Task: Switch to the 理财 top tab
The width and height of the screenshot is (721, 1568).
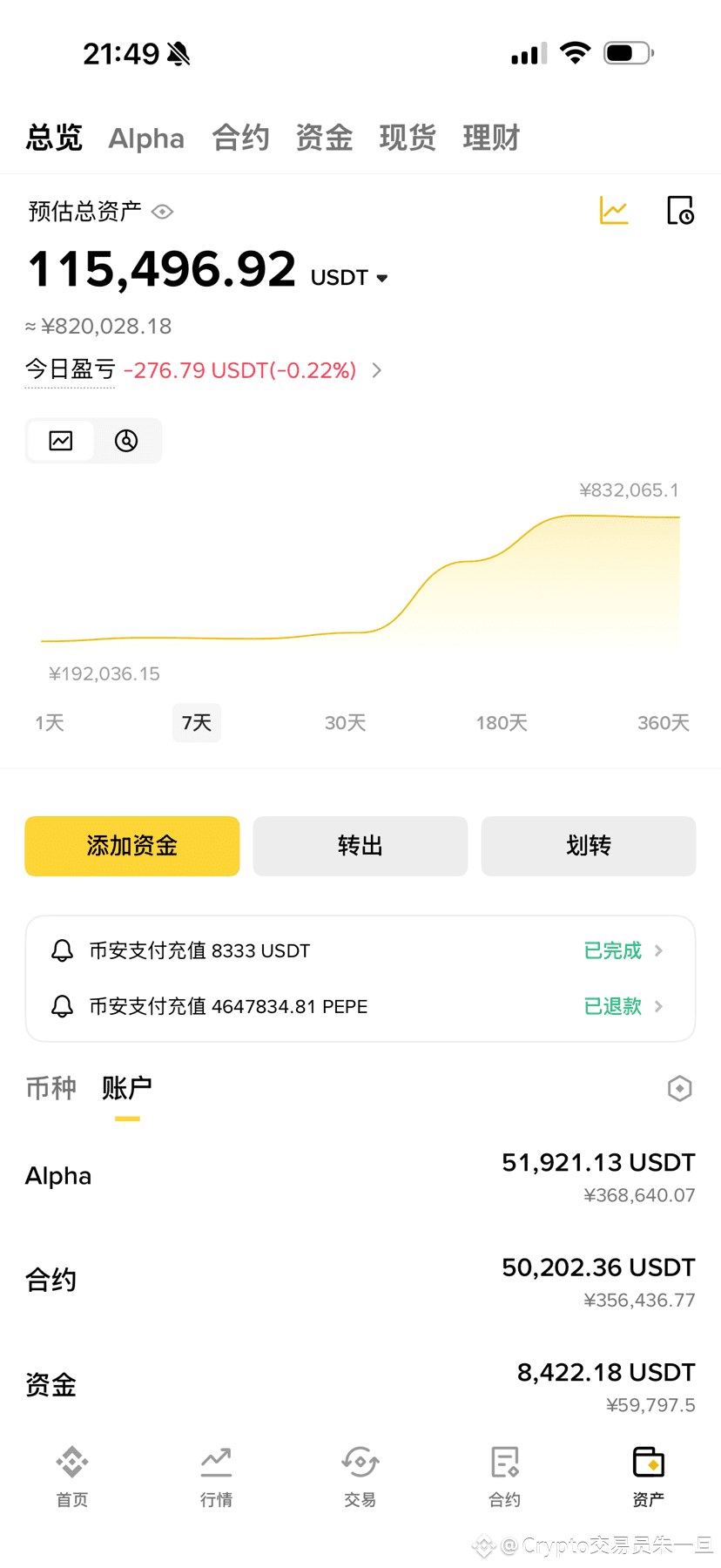Action: tap(491, 138)
